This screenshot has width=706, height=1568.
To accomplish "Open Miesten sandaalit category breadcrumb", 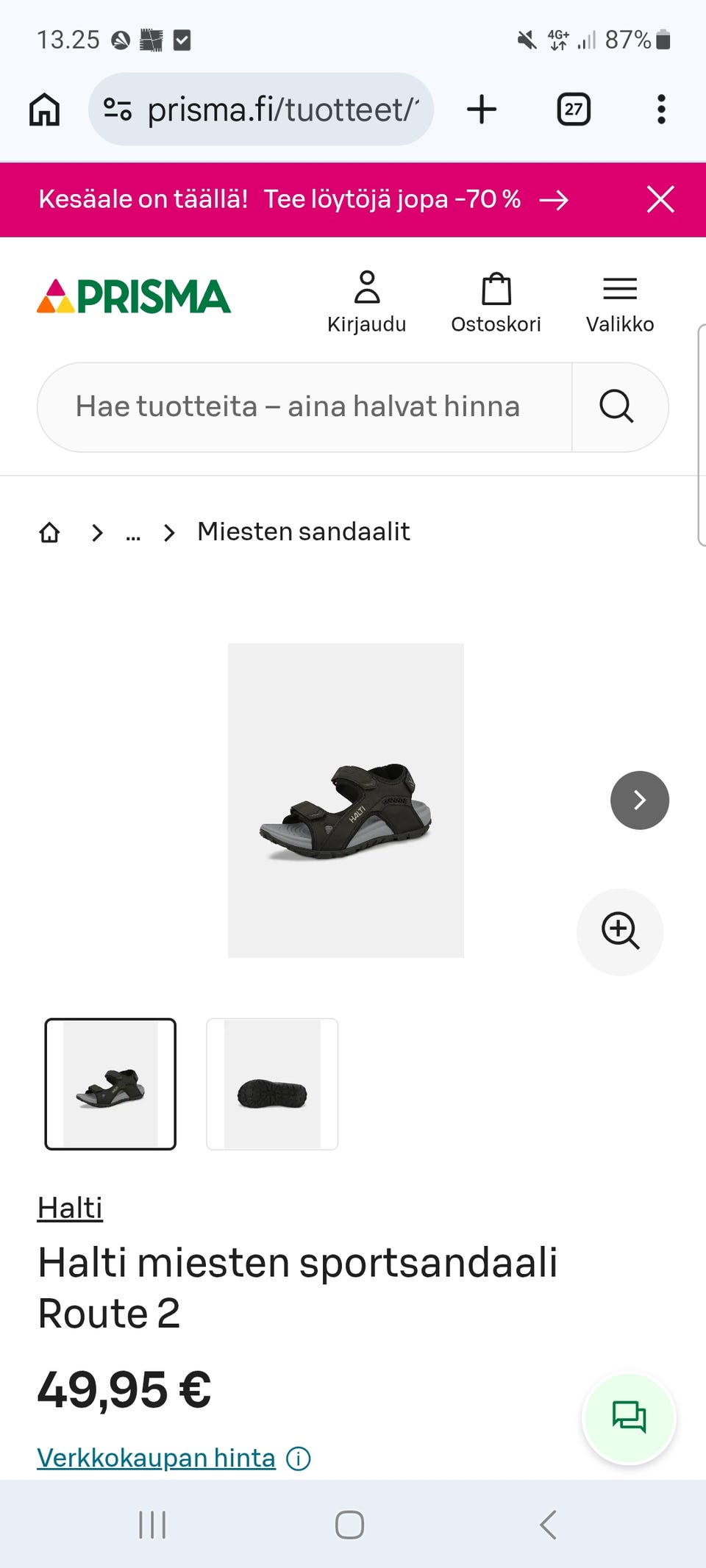I will (304, 531).
